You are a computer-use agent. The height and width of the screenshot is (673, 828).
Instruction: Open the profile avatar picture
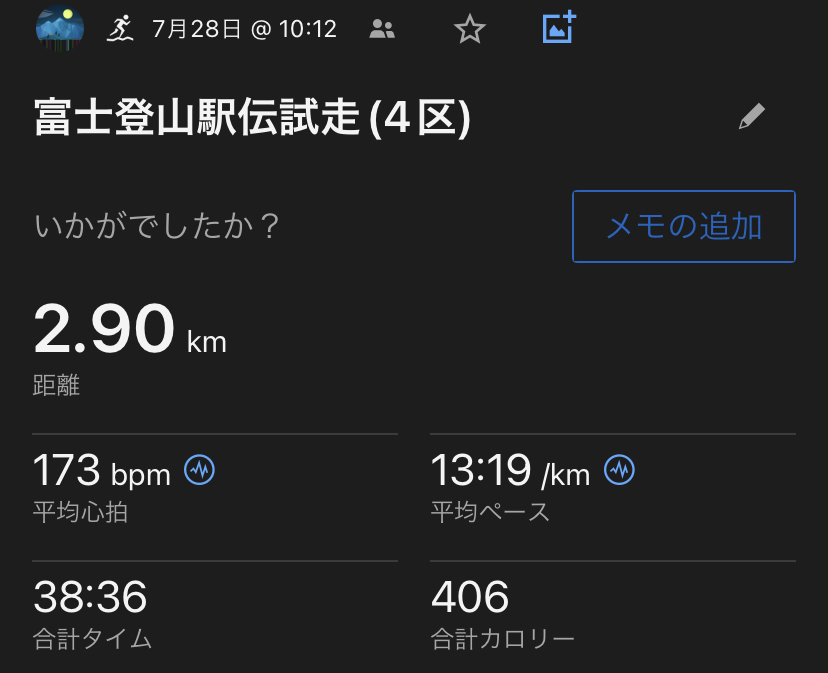coord(60,28)
